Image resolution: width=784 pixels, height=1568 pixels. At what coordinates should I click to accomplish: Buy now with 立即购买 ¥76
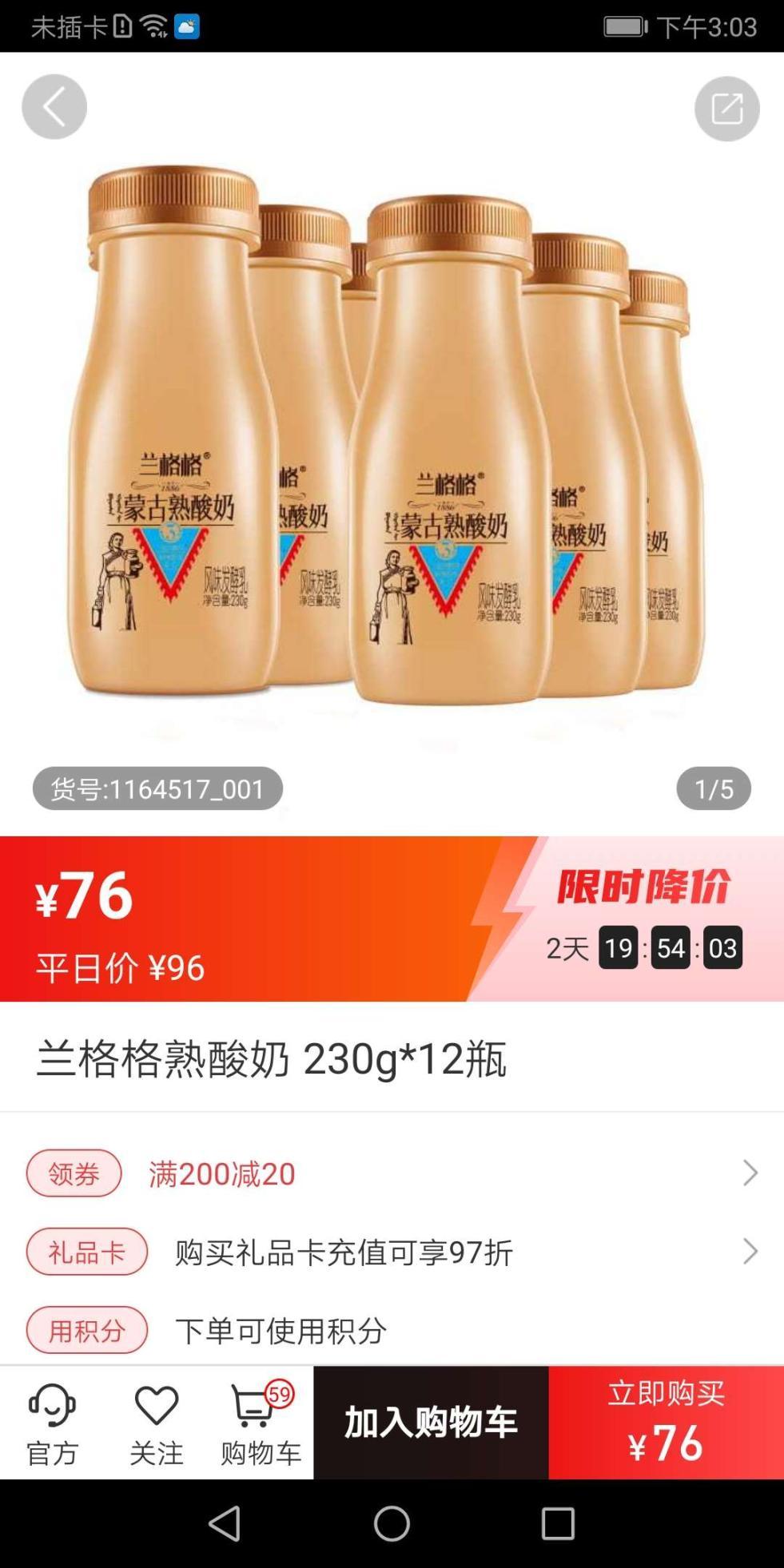point(666,1423)
